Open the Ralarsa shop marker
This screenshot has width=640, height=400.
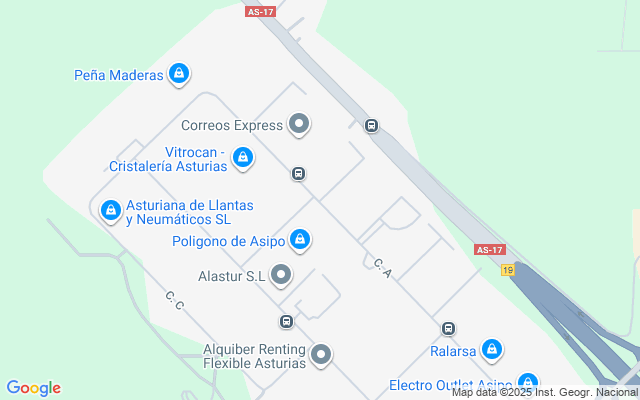pos(491,349)
